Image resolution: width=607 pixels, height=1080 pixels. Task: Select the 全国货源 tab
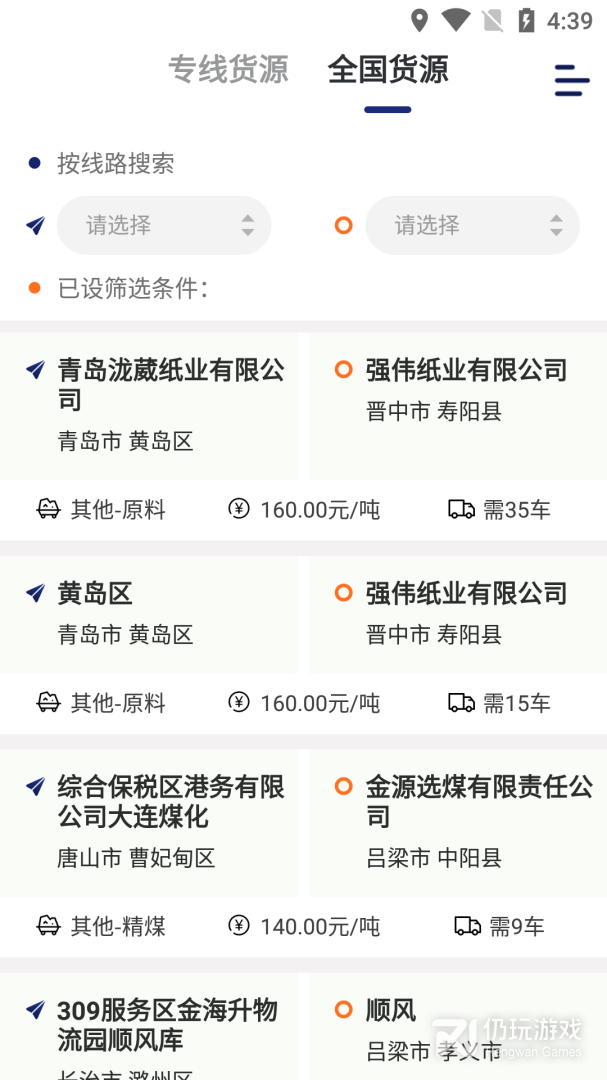point(388,70)
